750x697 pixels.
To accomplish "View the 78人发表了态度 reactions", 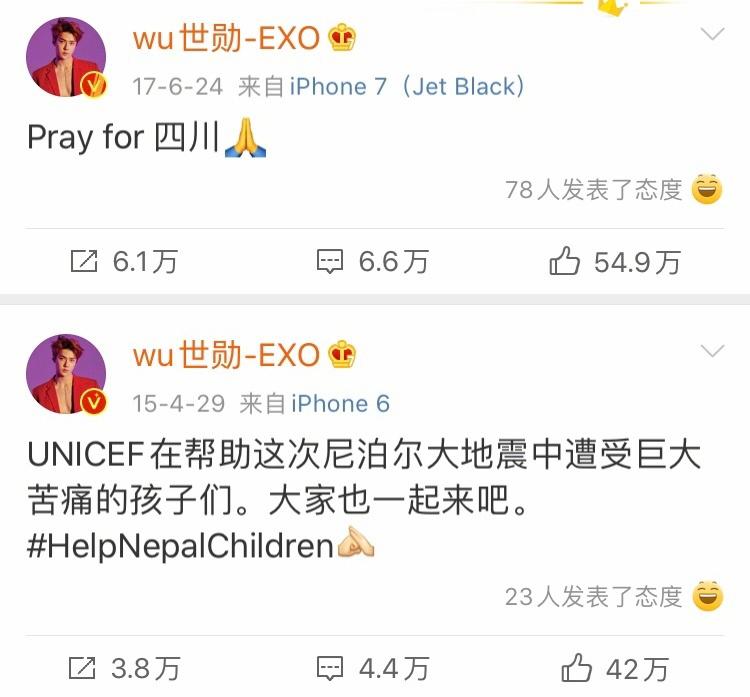I will tap(594, 189).
